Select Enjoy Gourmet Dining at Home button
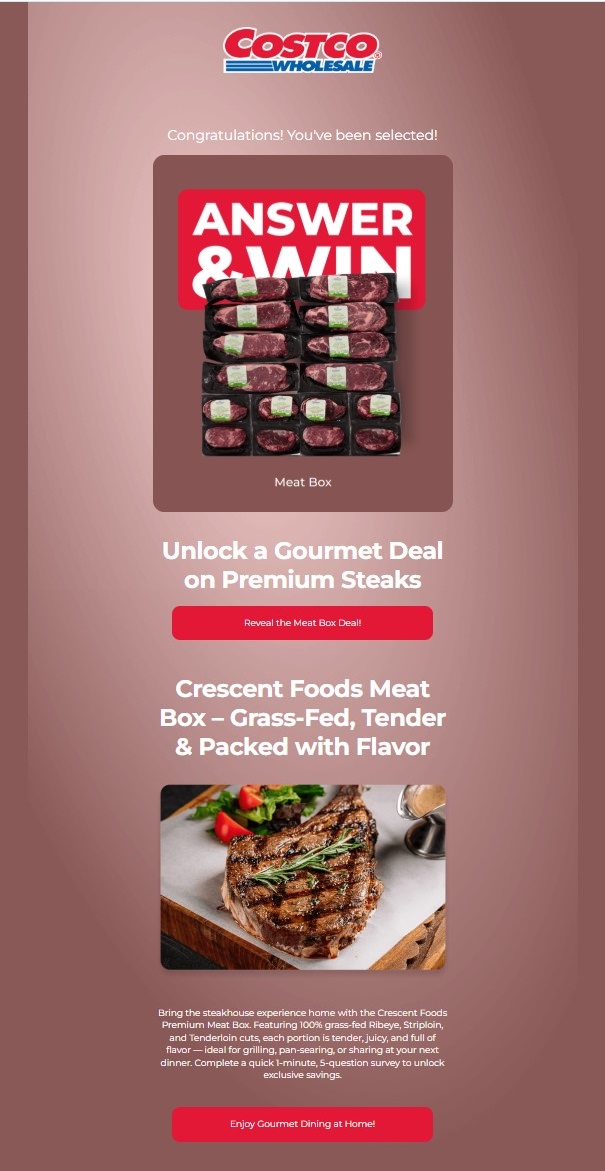 tap(302, 1124)
